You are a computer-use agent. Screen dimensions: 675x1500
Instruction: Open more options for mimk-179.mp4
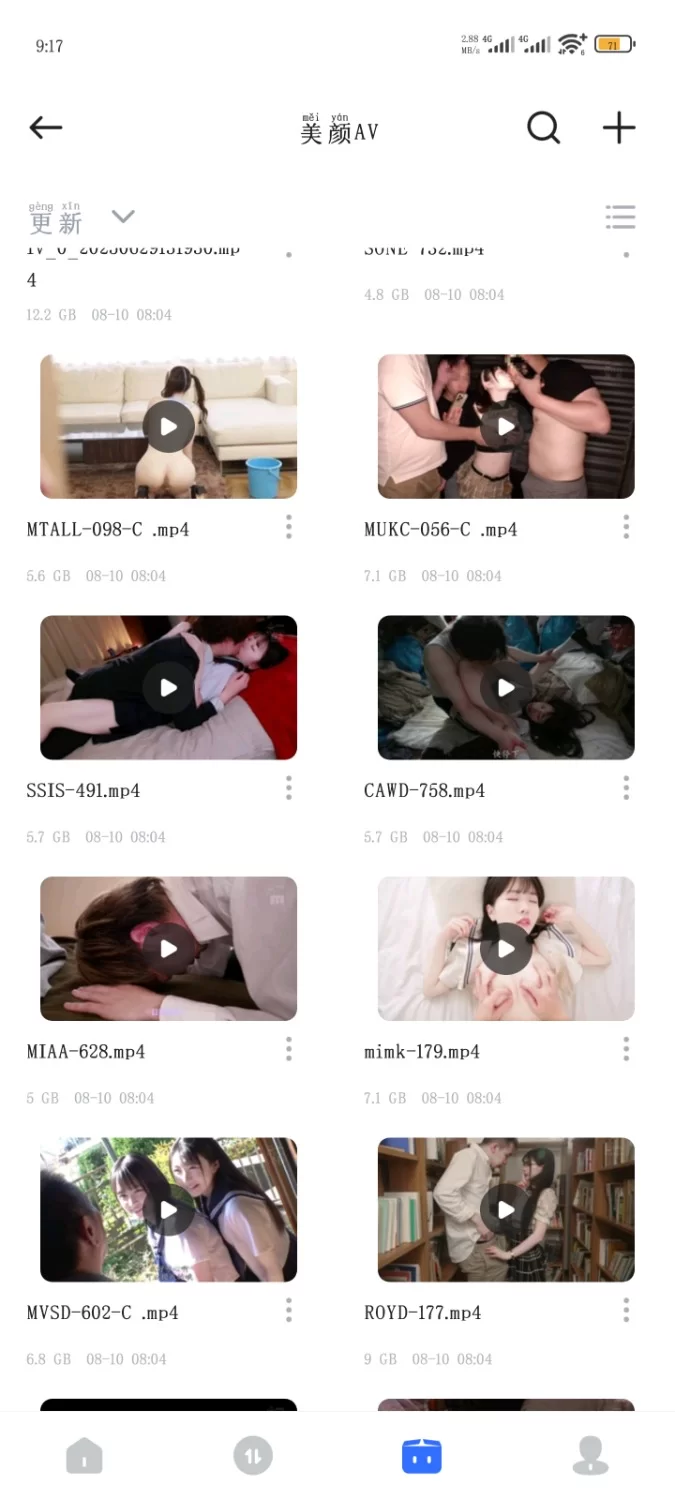626,1049
